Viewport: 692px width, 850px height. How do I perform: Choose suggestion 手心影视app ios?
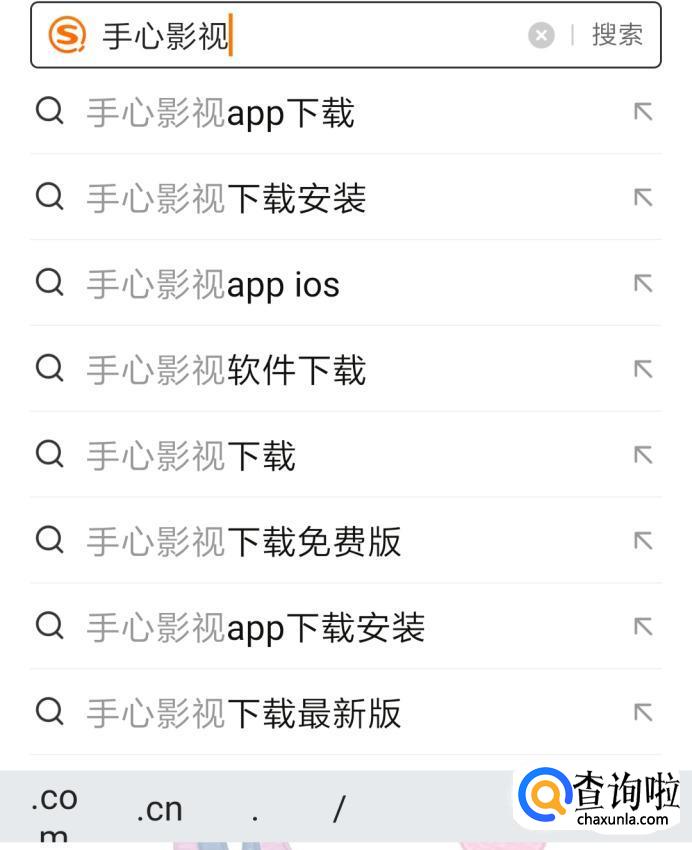[x=213, y=285]
